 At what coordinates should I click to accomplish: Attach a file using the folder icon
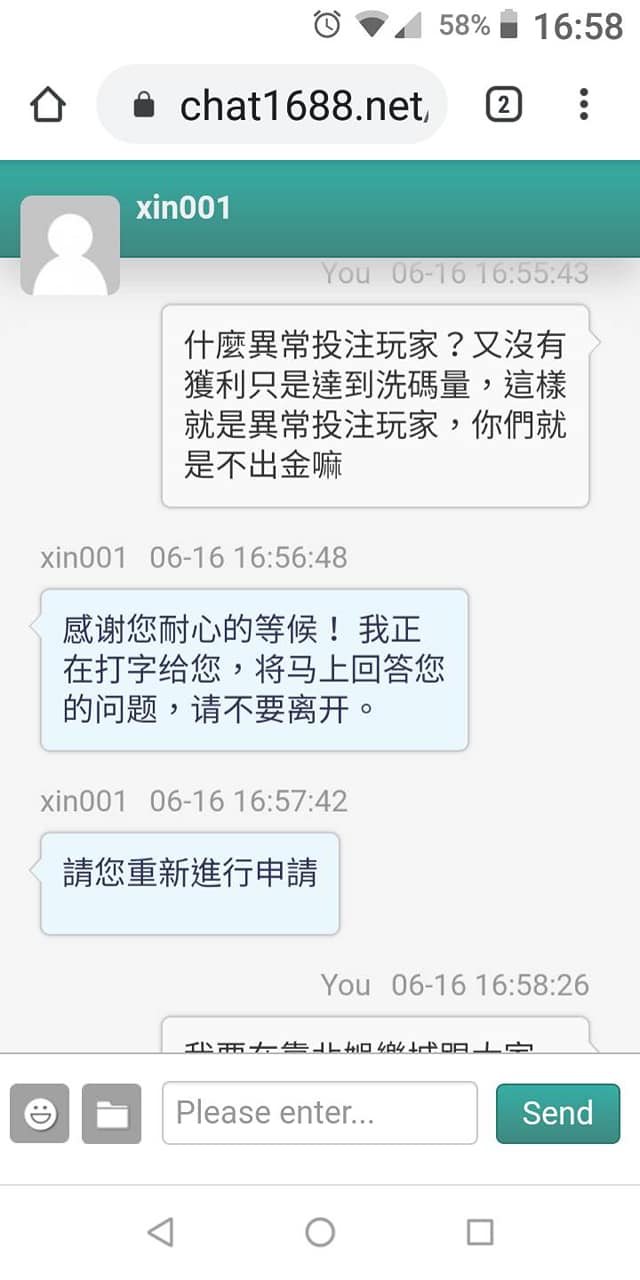(112, 1113)
